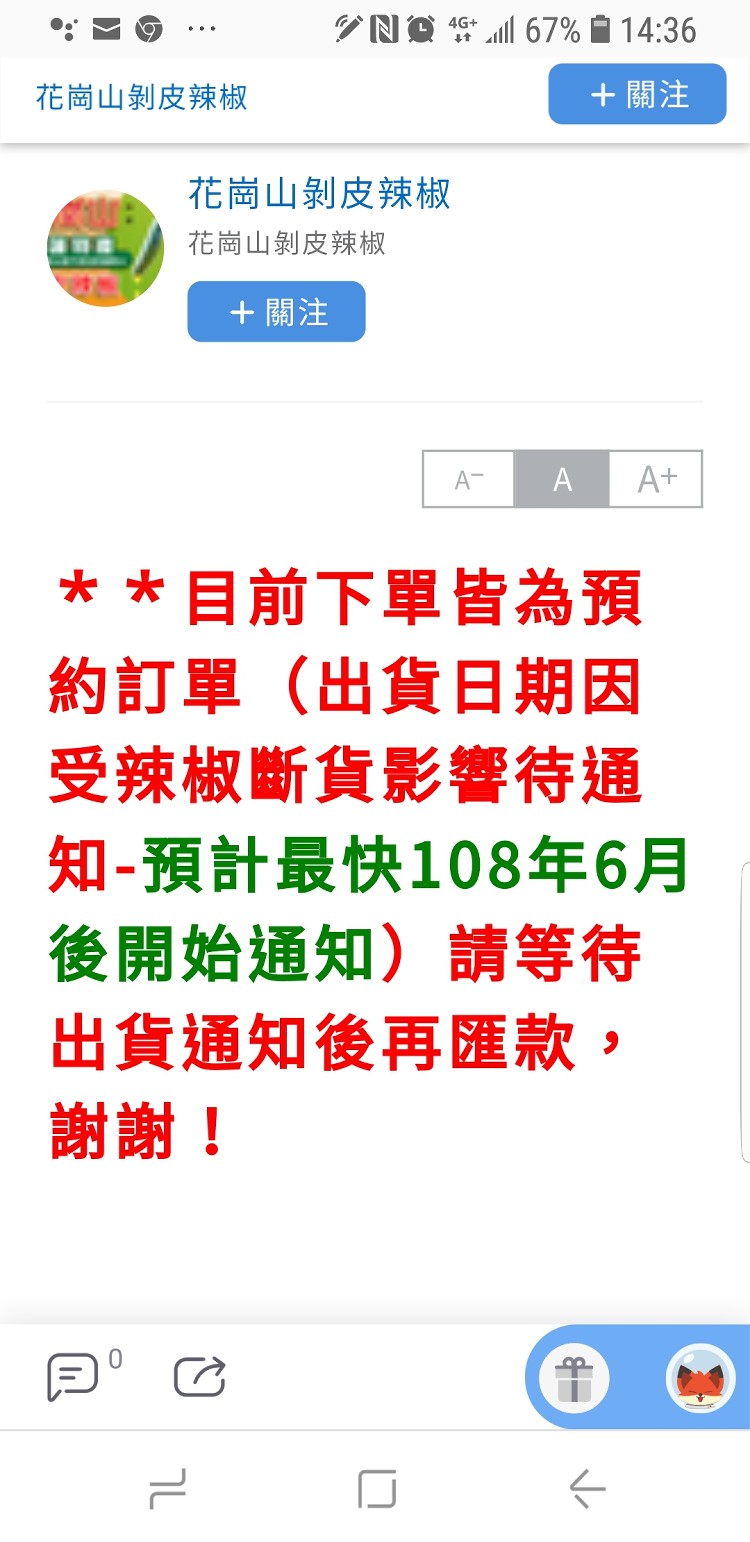Decrease font size with A- button

pyautogui.click(x=469, y=480)
